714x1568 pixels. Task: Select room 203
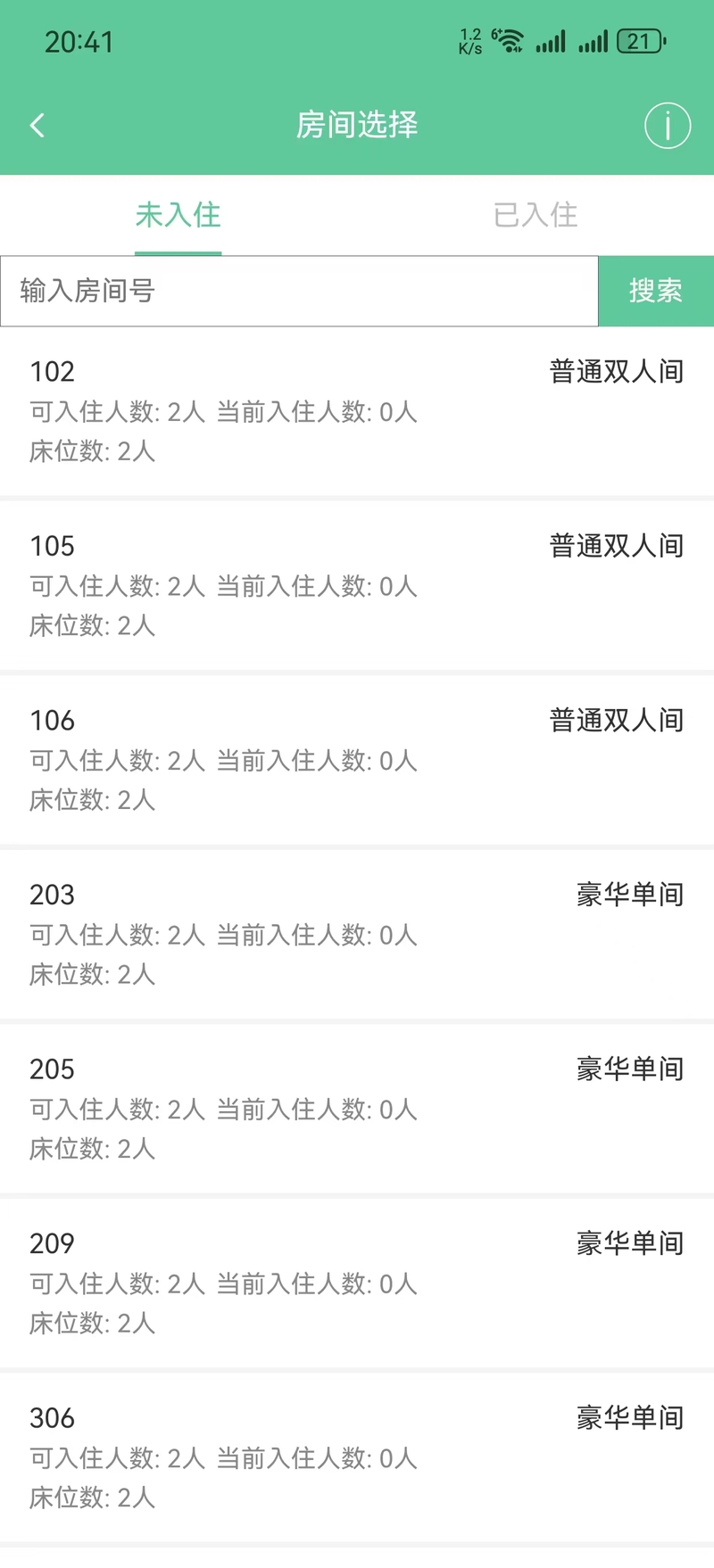[x=357, y=934]
